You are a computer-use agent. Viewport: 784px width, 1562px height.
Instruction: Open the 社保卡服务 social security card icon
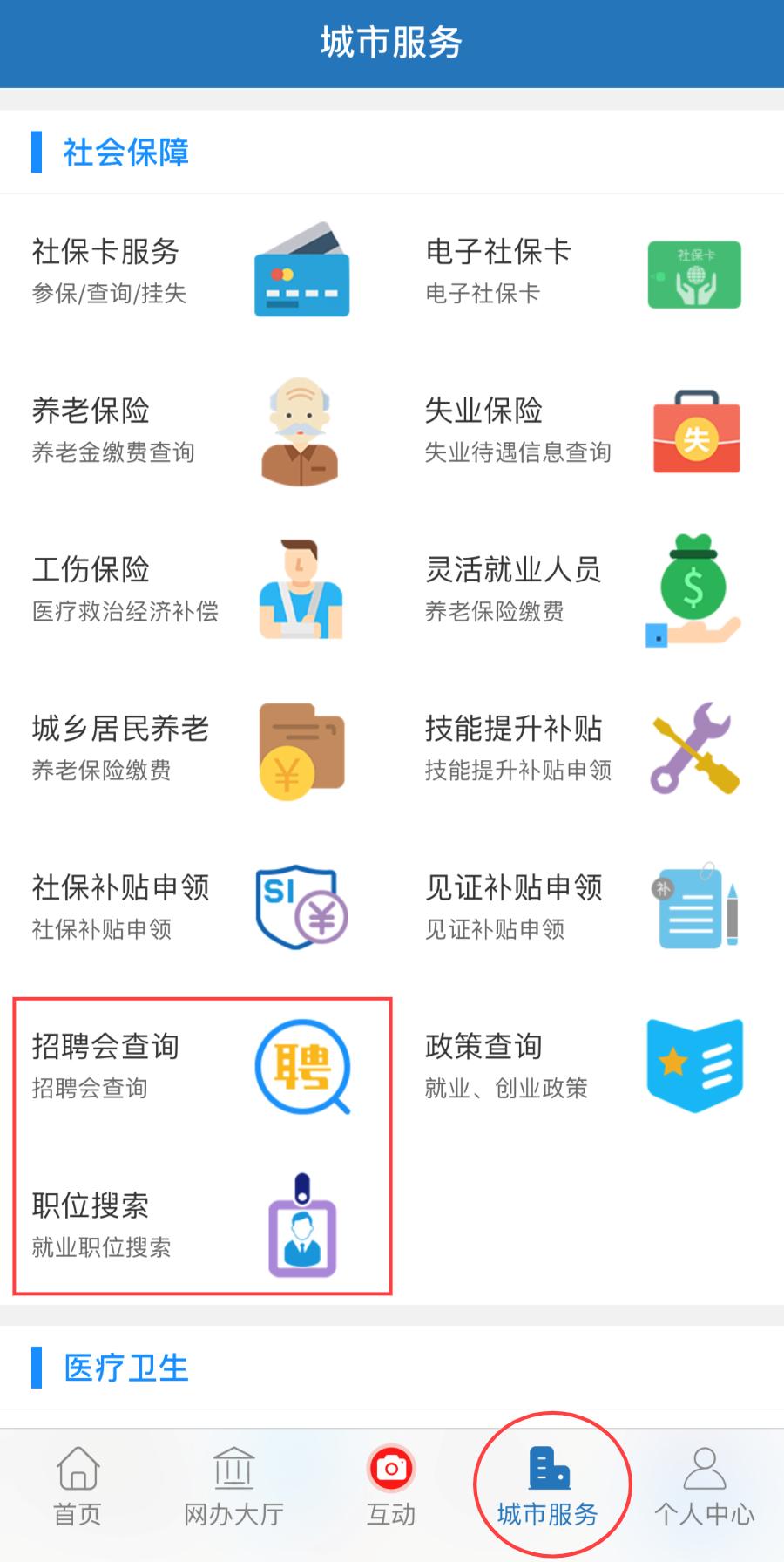point(302,271)
